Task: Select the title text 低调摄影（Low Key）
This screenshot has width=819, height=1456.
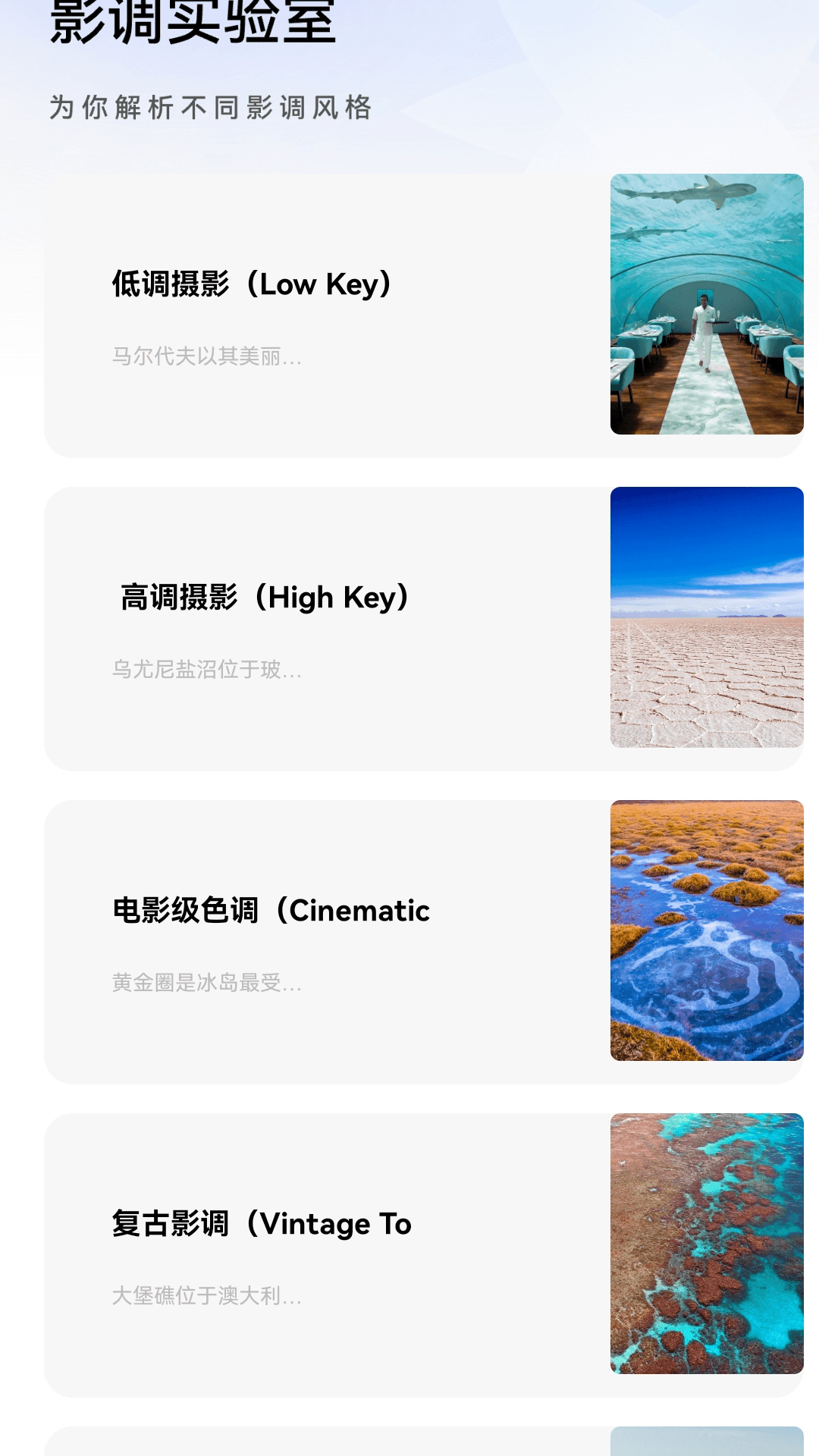Action: point(252,284)
